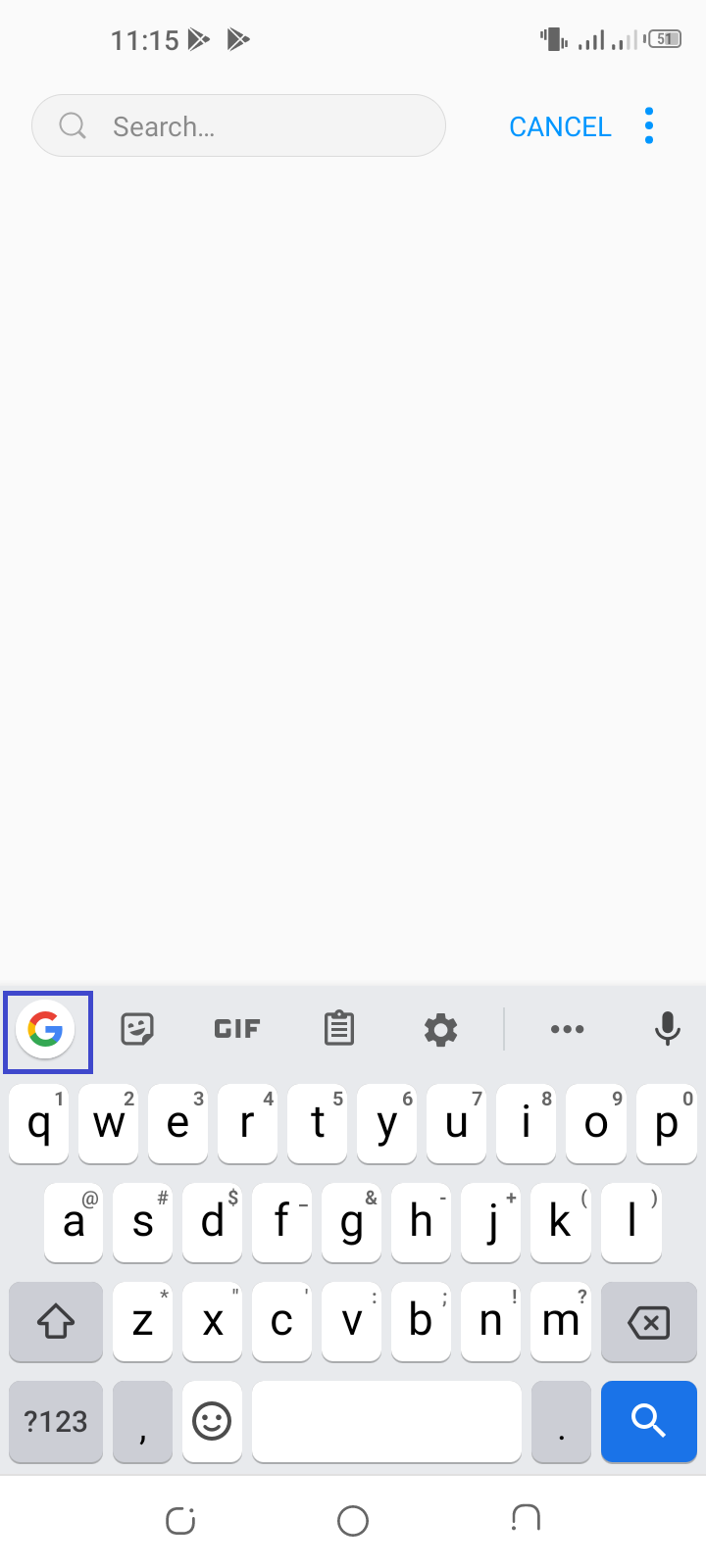Open the GIF keyboard
The width and height of the screenshot is (706, 1568).
tap(237, 1029)
